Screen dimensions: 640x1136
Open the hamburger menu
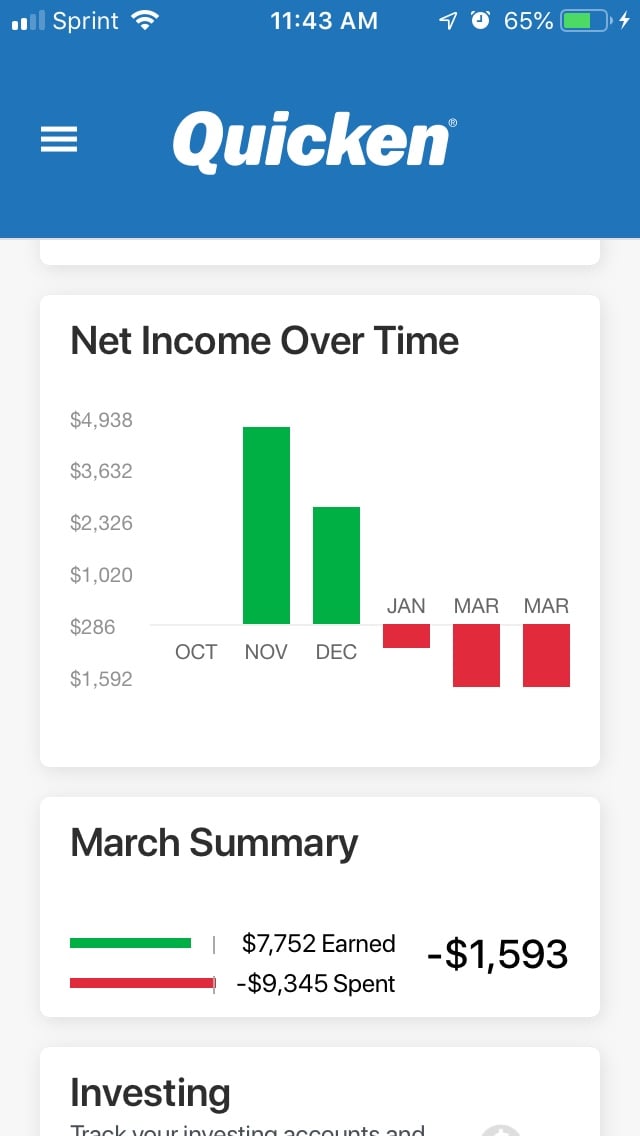59,140
